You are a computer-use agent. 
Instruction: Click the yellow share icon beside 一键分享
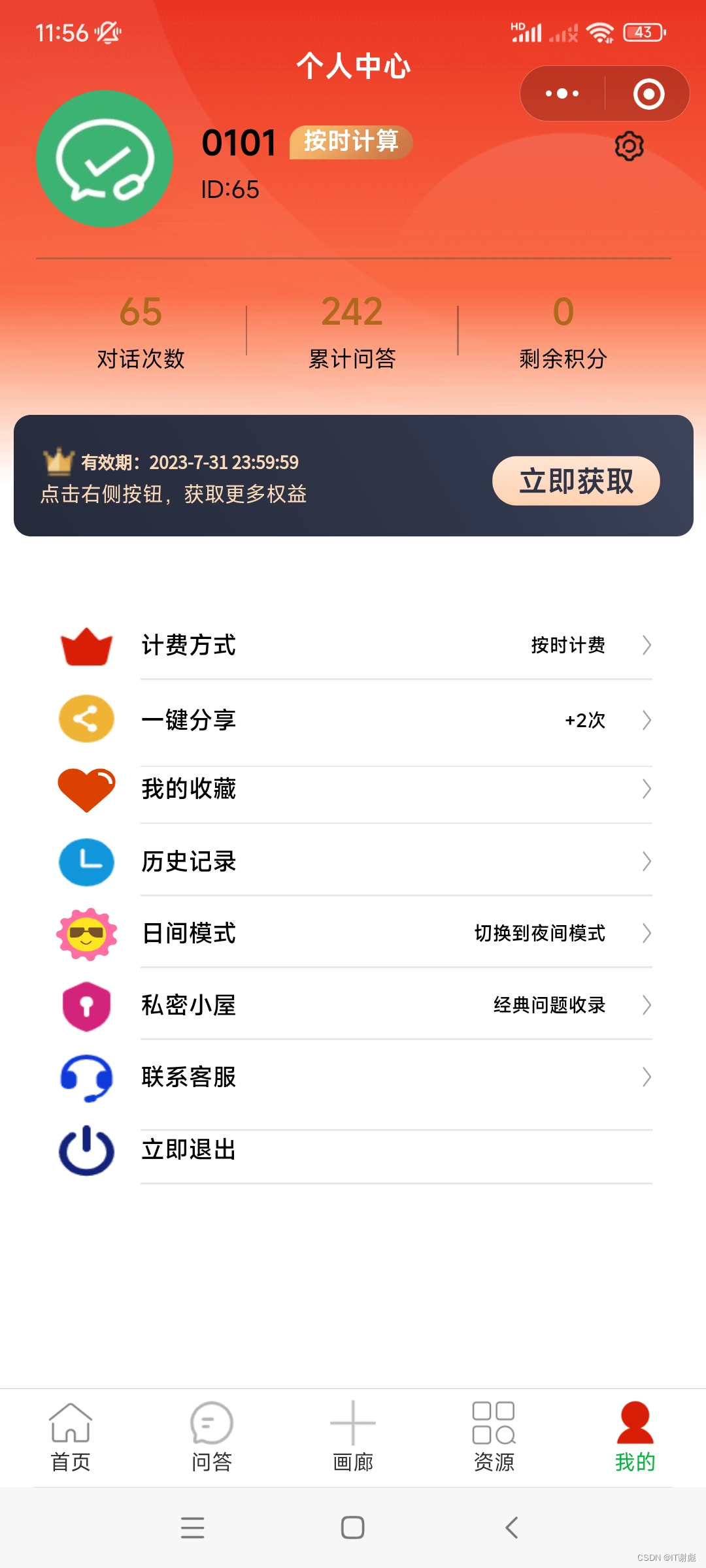click(x=86, y=719)
